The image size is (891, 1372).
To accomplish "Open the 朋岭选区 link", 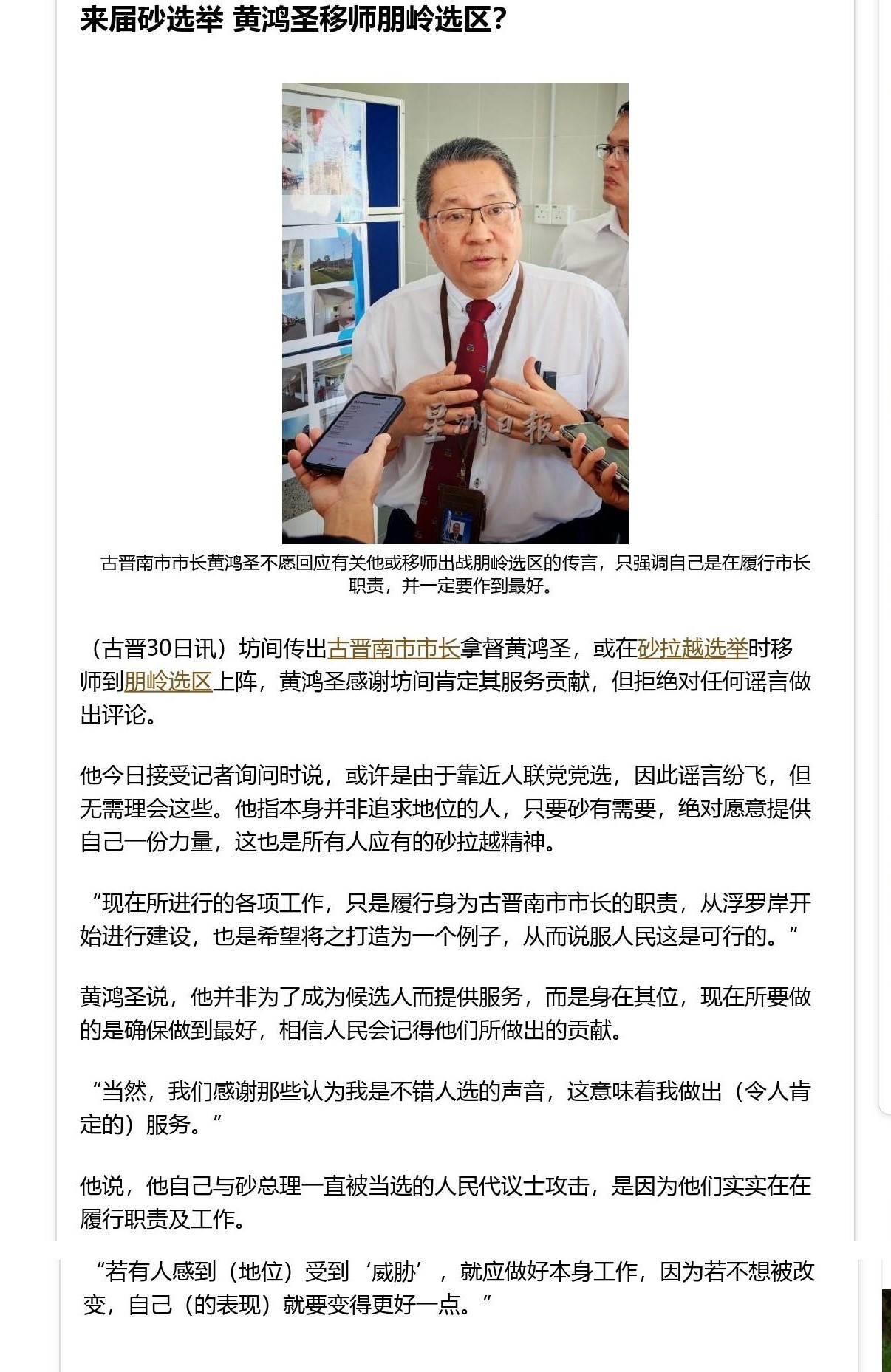I will (168, 681).
